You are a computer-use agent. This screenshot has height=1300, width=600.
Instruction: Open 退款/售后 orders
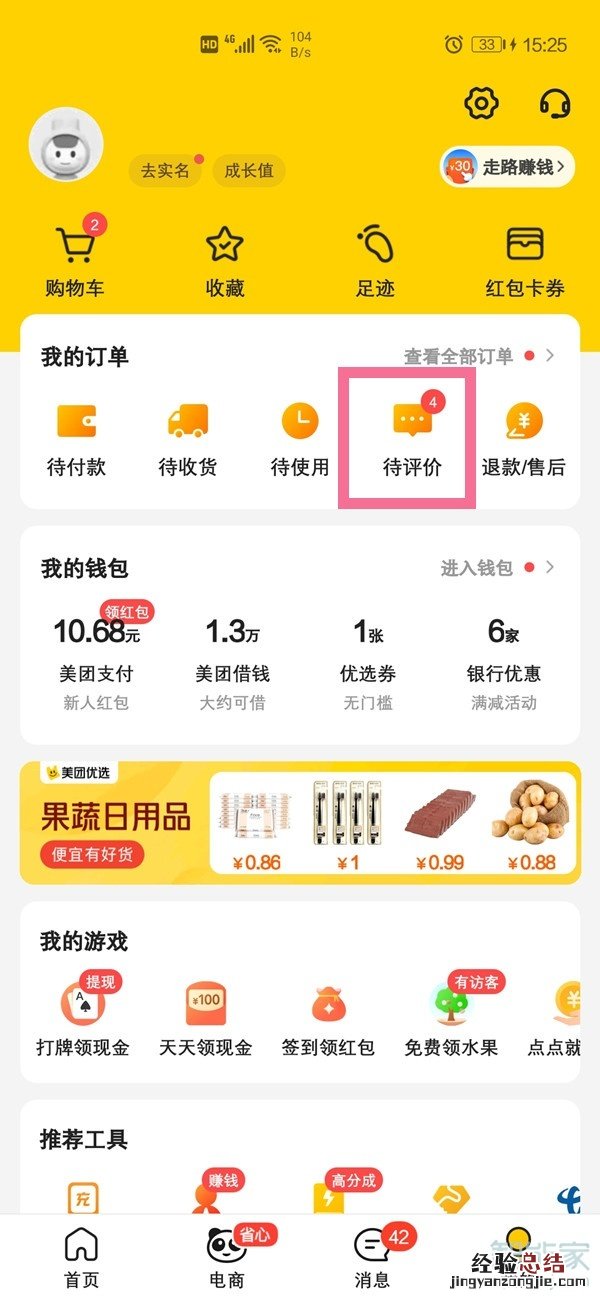coord(524,440)
